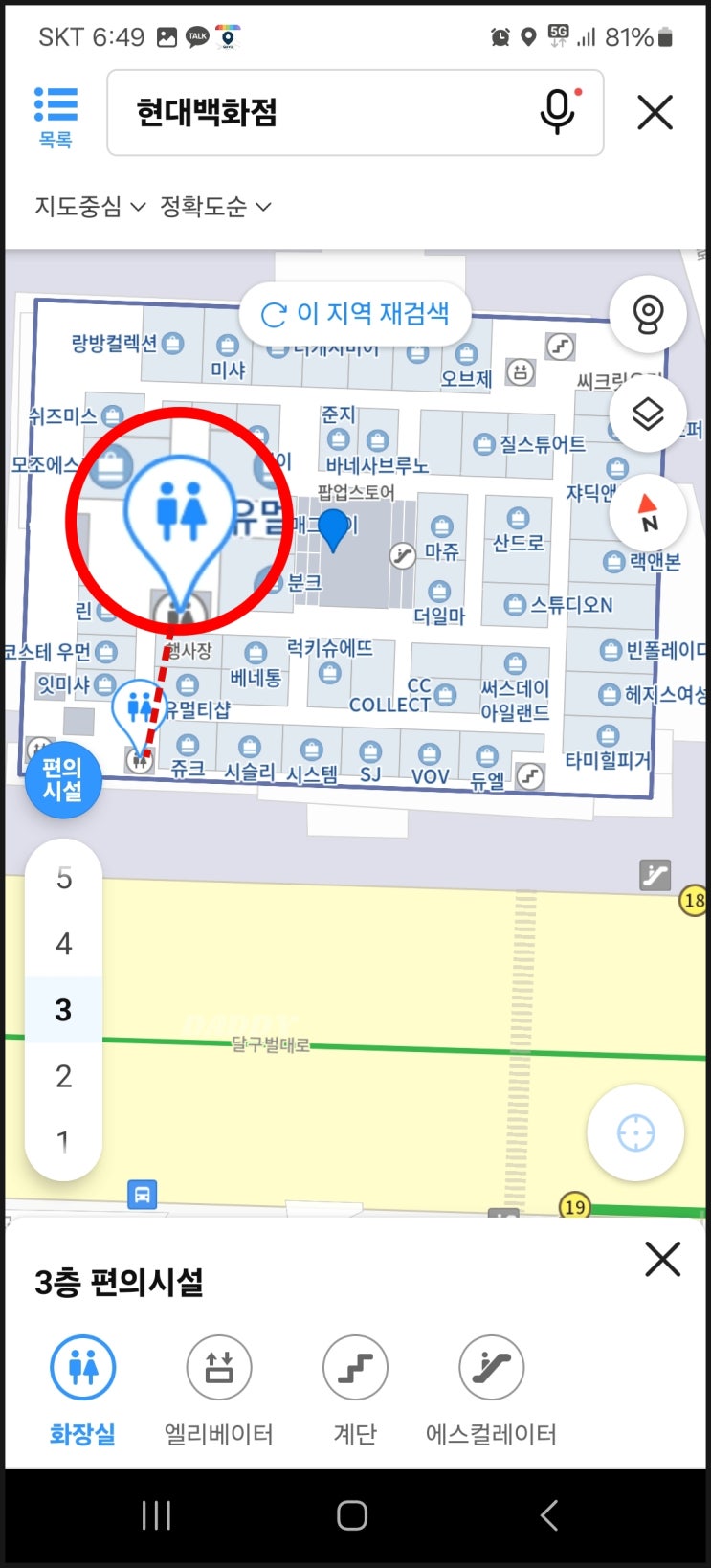Expand the 지도중심 dropdown

[x=90, y=206]
